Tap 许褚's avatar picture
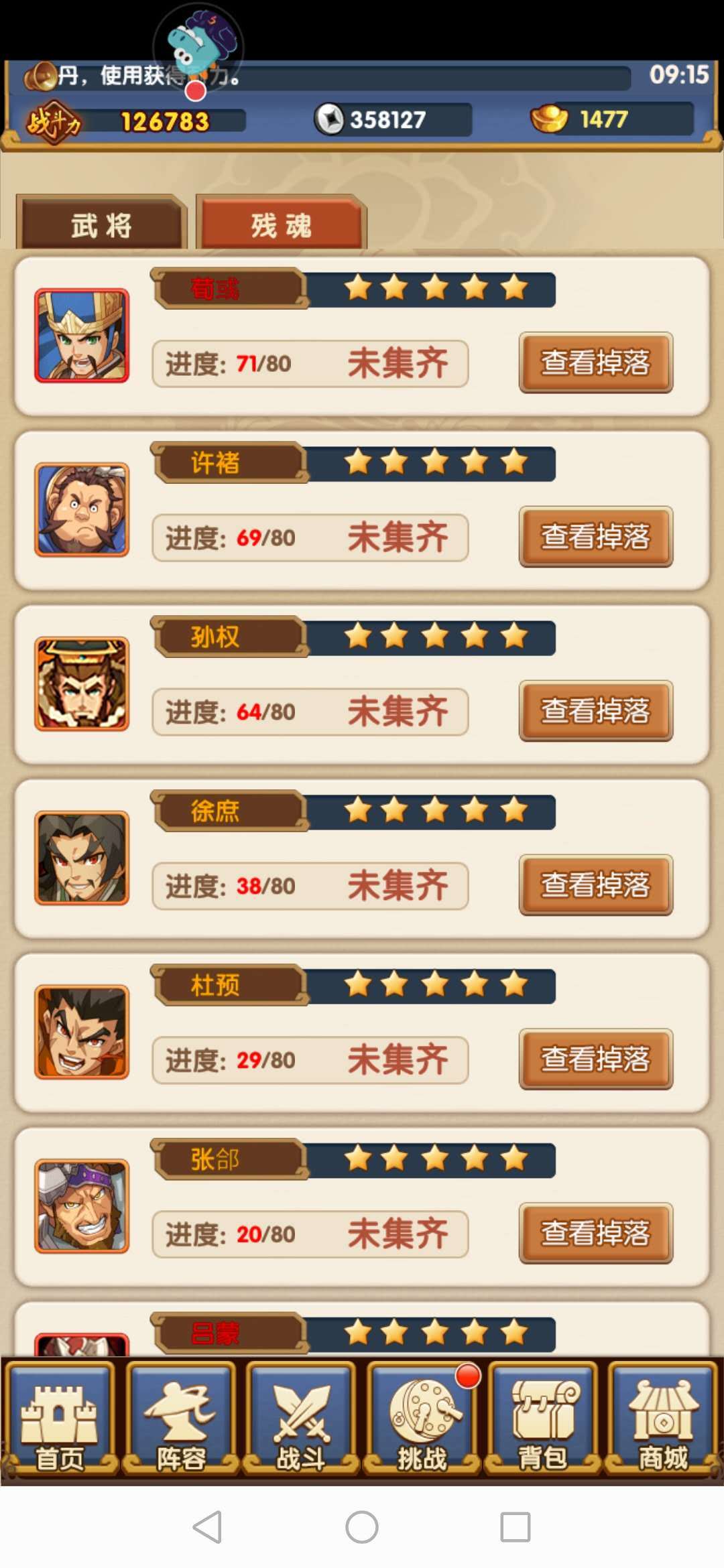The height and width of the screenshot is (1568, 724). 82,510
